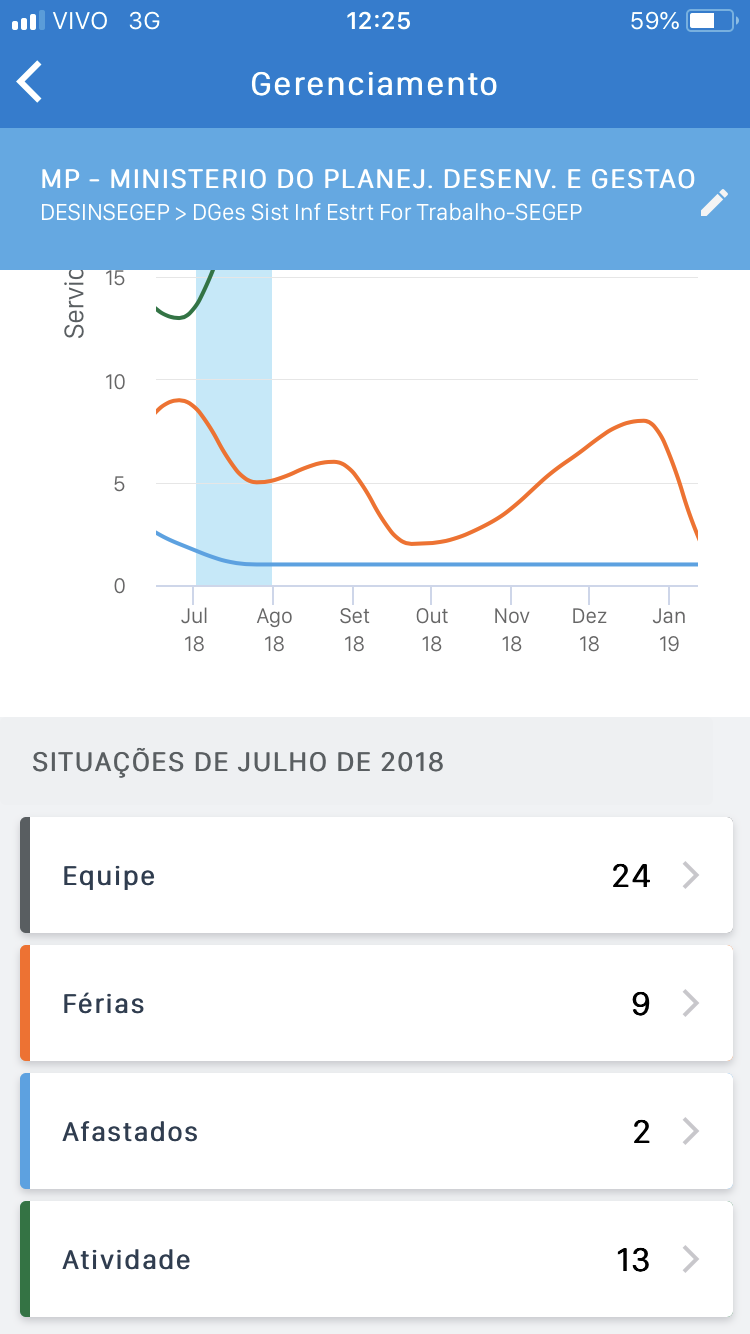The height and width of the screenshot is (1334, 750).
Task: Tap the SITUAÇÕES DE JULHO section header
Action: 239,761
